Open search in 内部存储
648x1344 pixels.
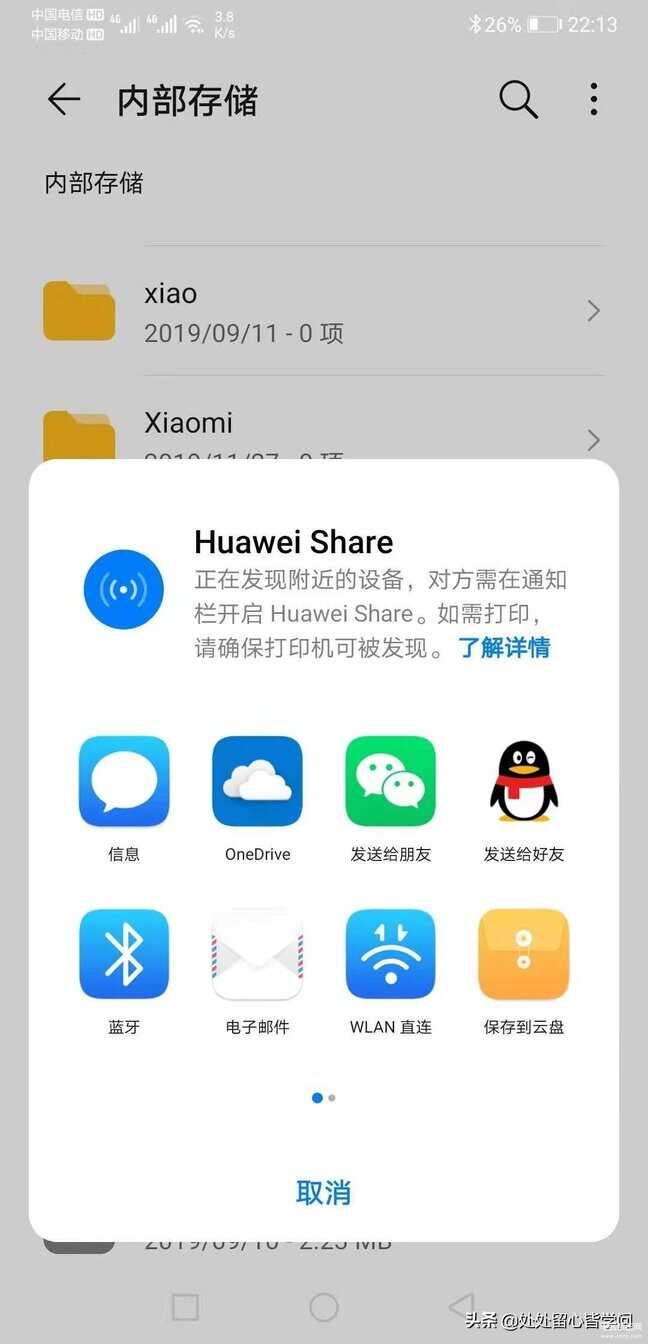coord(518,99)
